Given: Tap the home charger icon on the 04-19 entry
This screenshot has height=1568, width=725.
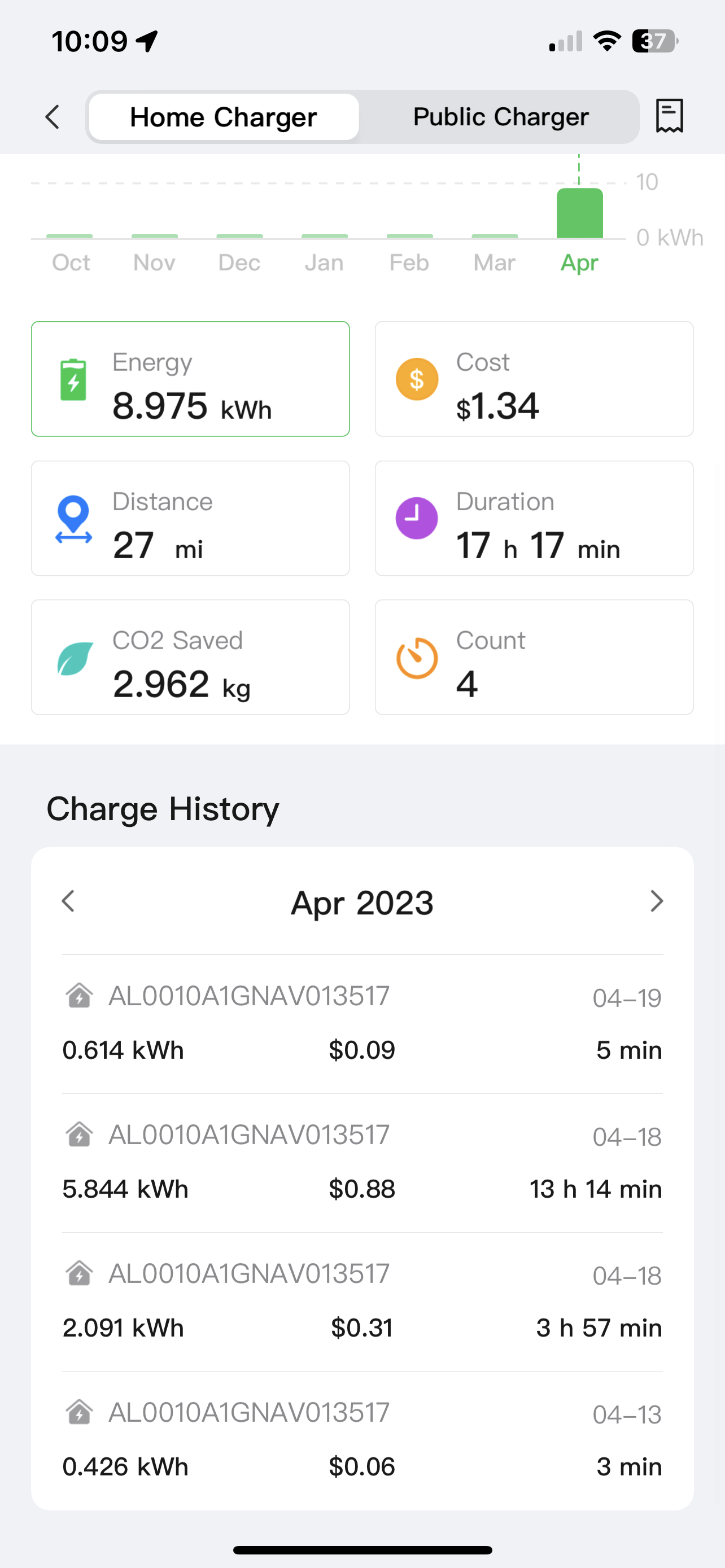Looking at the screenshot, I should point(81,995).
